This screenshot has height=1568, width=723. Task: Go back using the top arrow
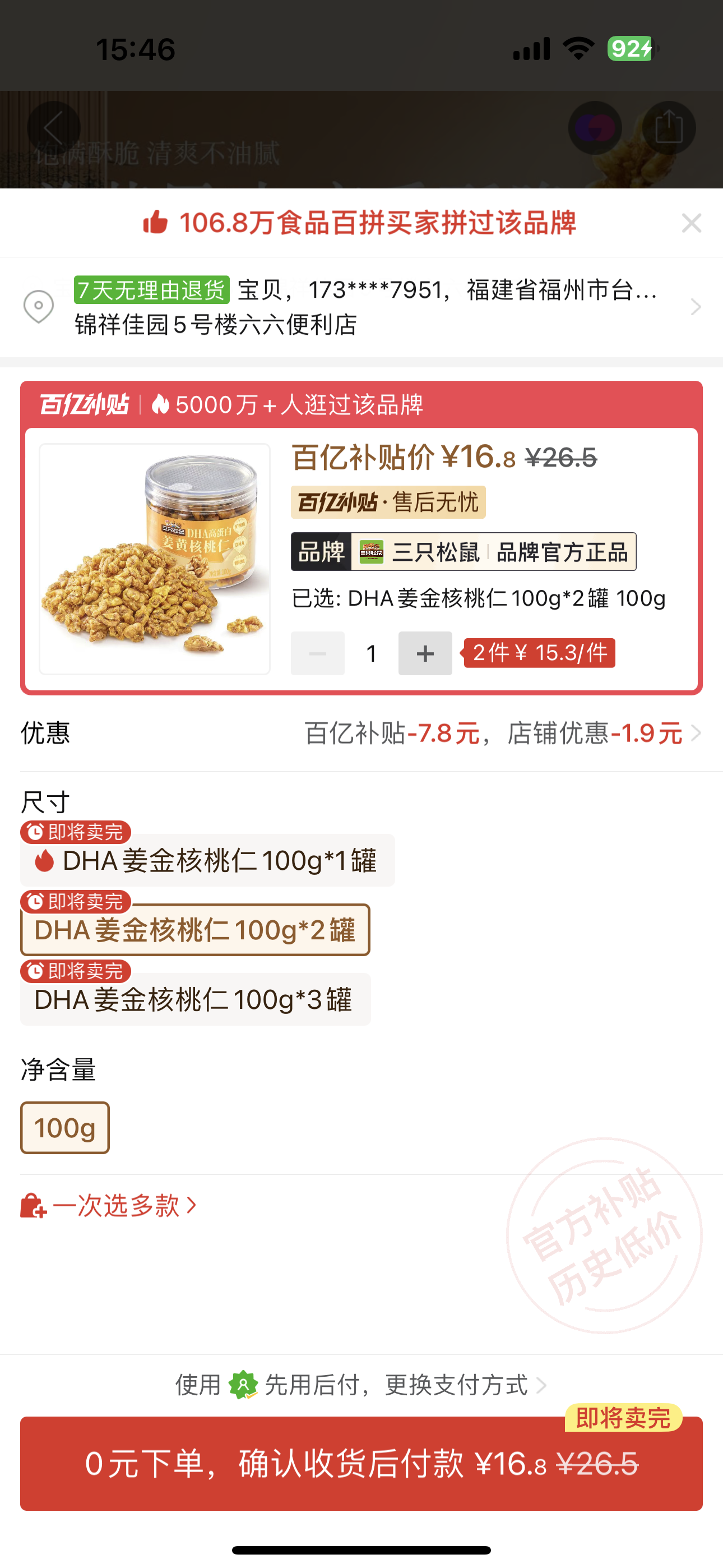coord(54,128)
